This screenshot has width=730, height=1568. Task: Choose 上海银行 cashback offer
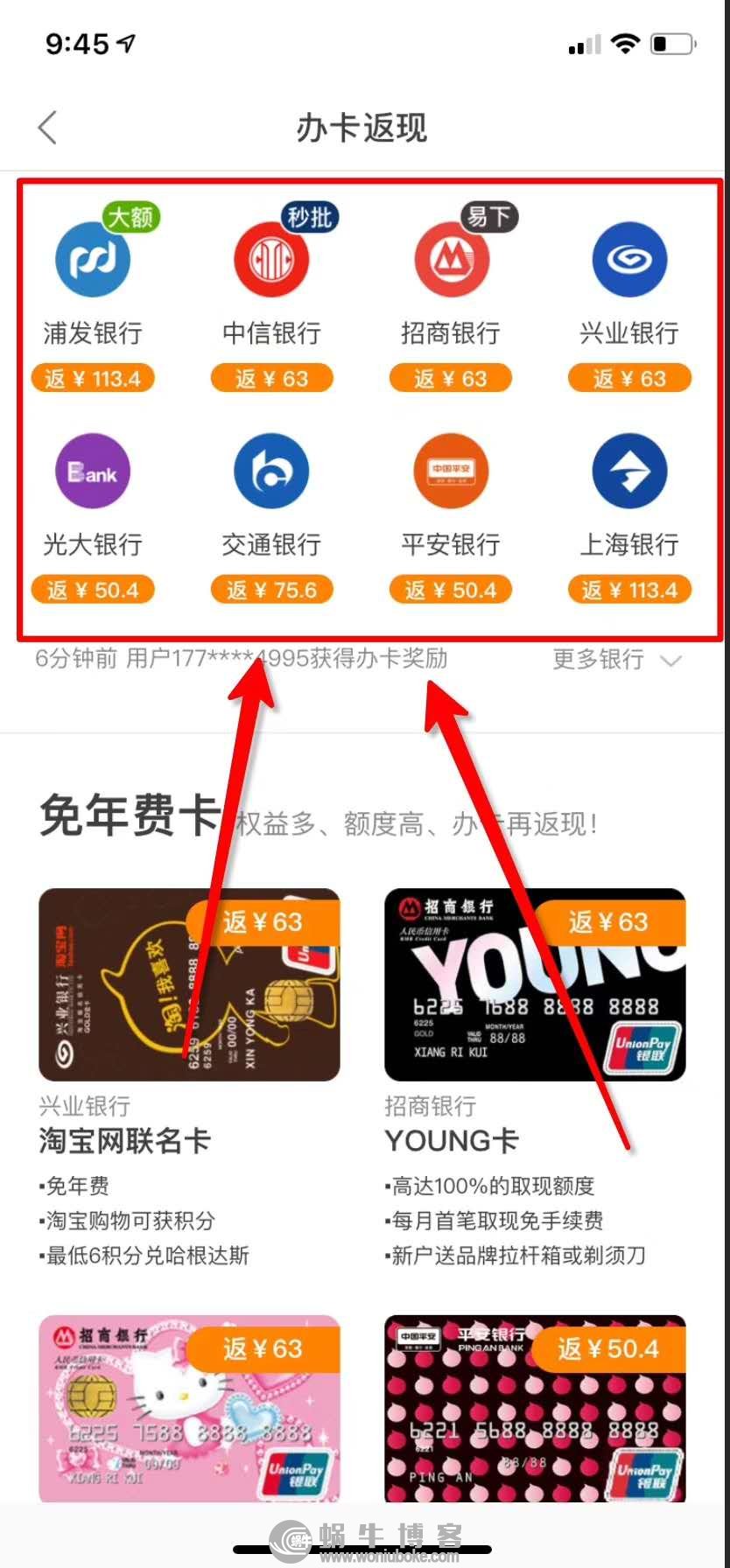click(x=628, y=472)
